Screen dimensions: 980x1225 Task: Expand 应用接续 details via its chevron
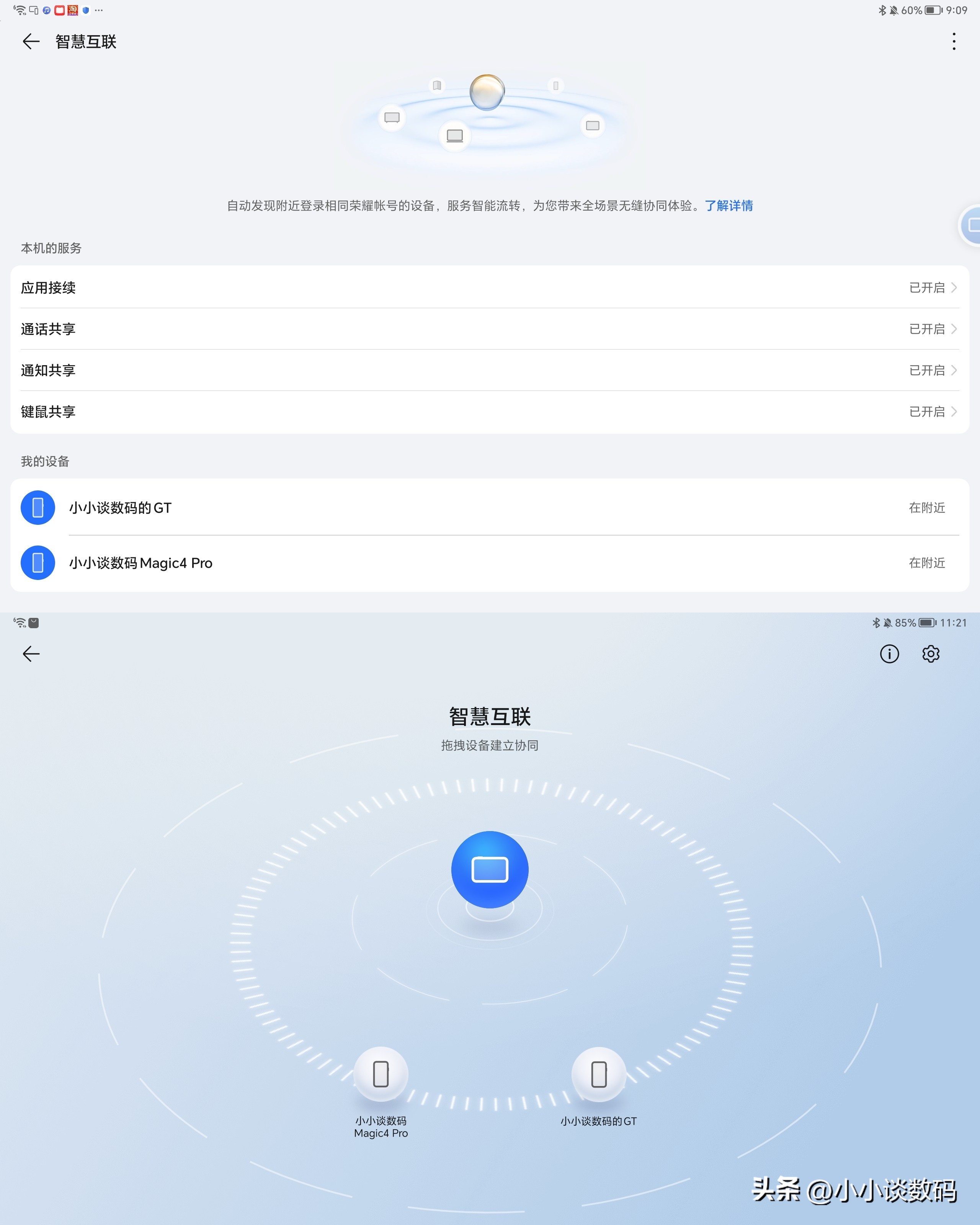tap(954, 287)
